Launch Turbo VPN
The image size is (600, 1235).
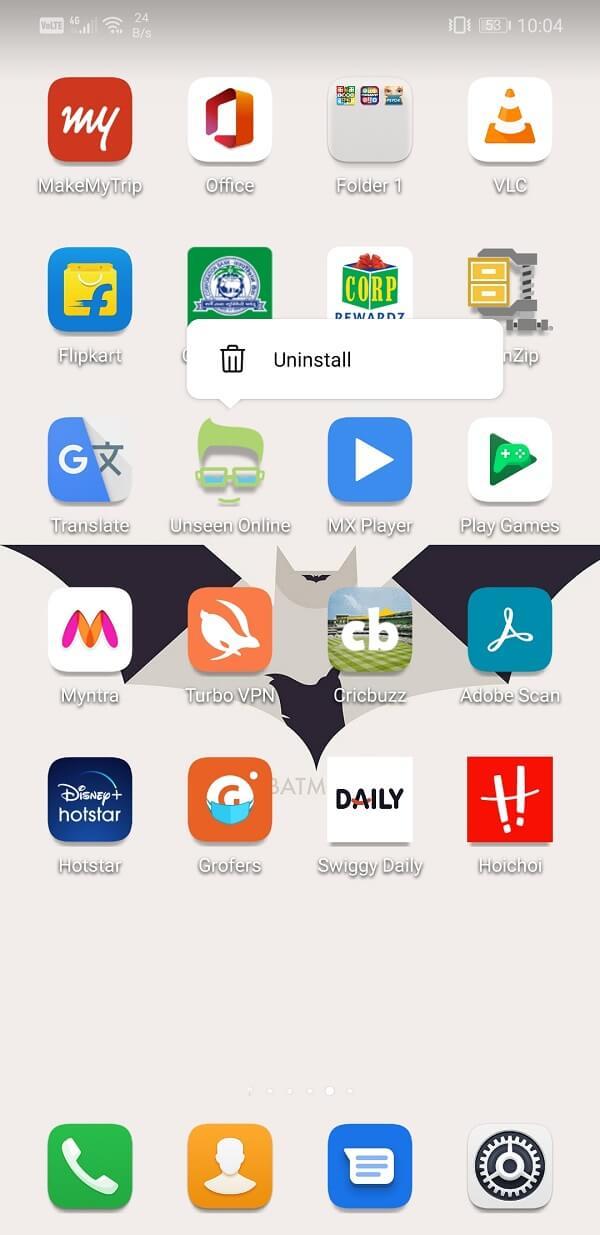click(230, 630)
